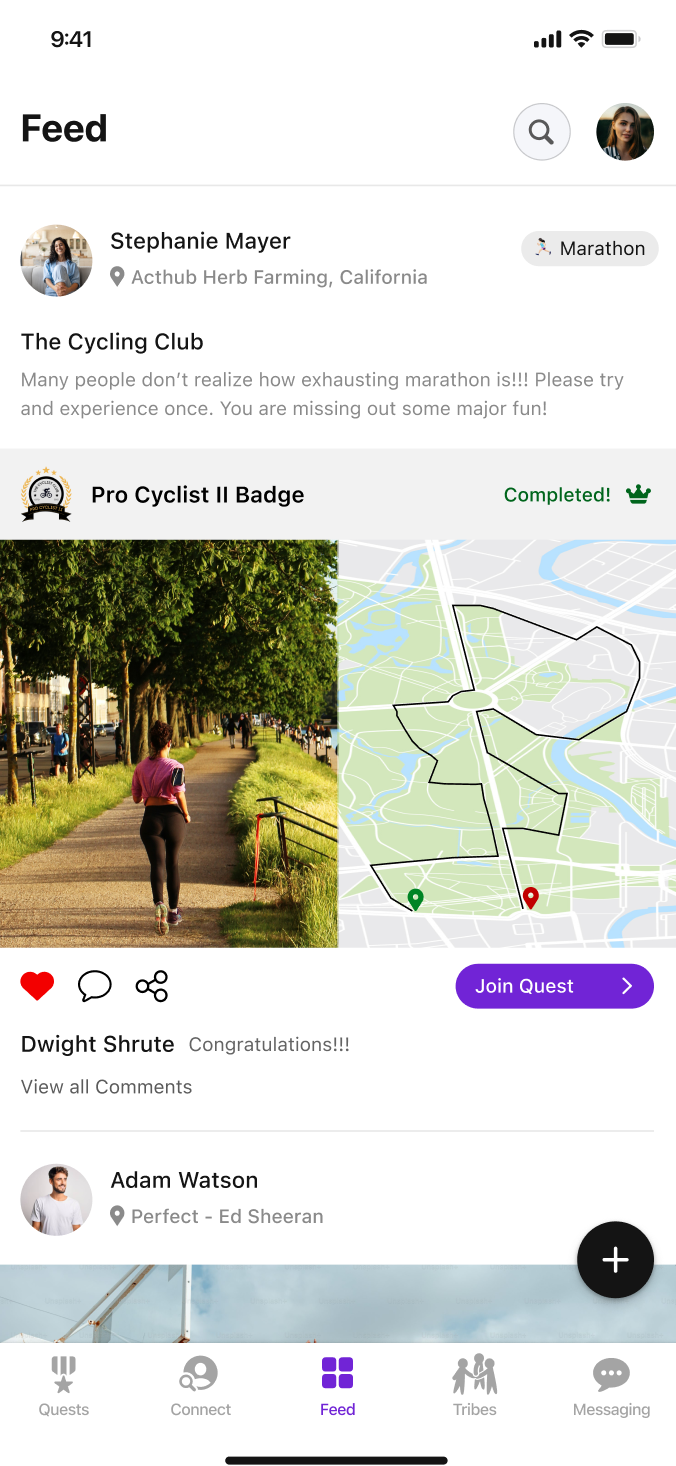Open the route map image
The image size is (676, 1466).
(507, 744)
